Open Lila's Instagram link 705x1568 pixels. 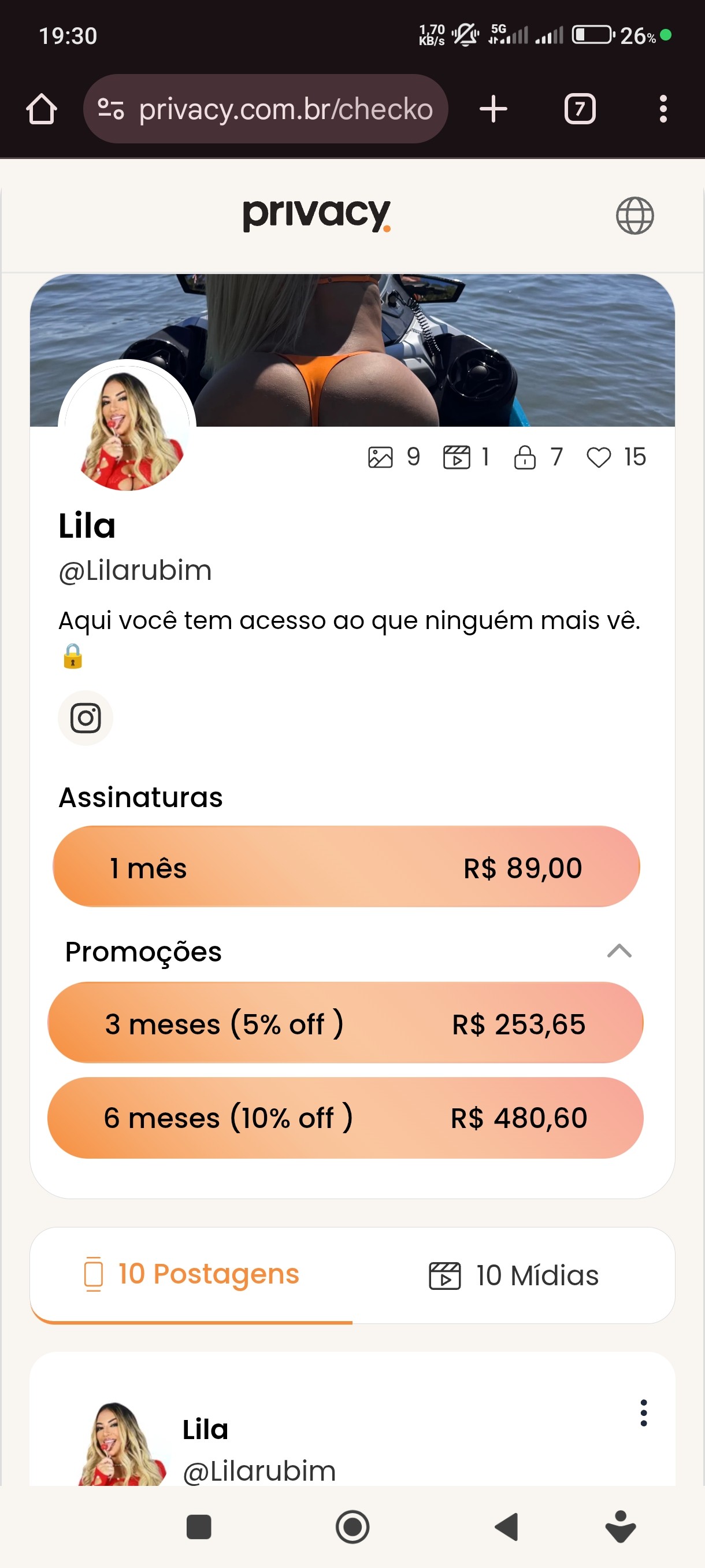[x=86, y=718]
